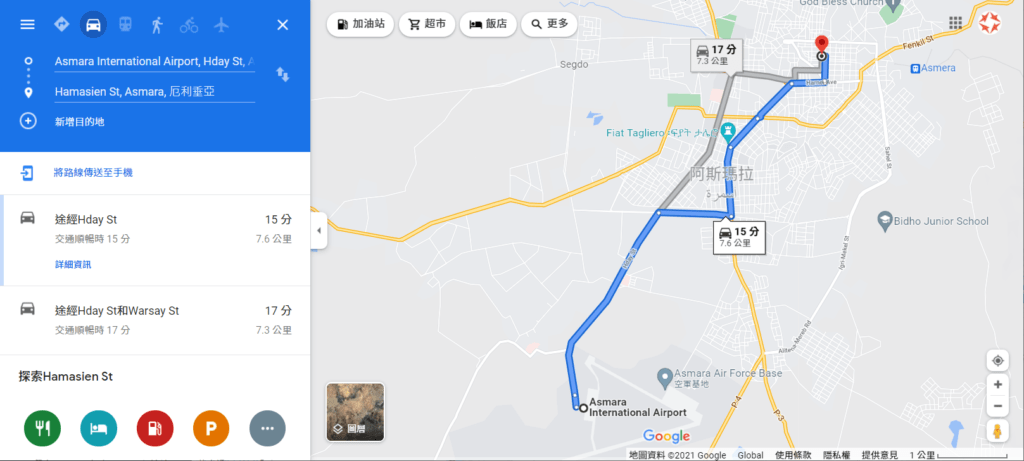Switch to cycling mode
The height and width of the screenshot is (461, 1024).
189,24
